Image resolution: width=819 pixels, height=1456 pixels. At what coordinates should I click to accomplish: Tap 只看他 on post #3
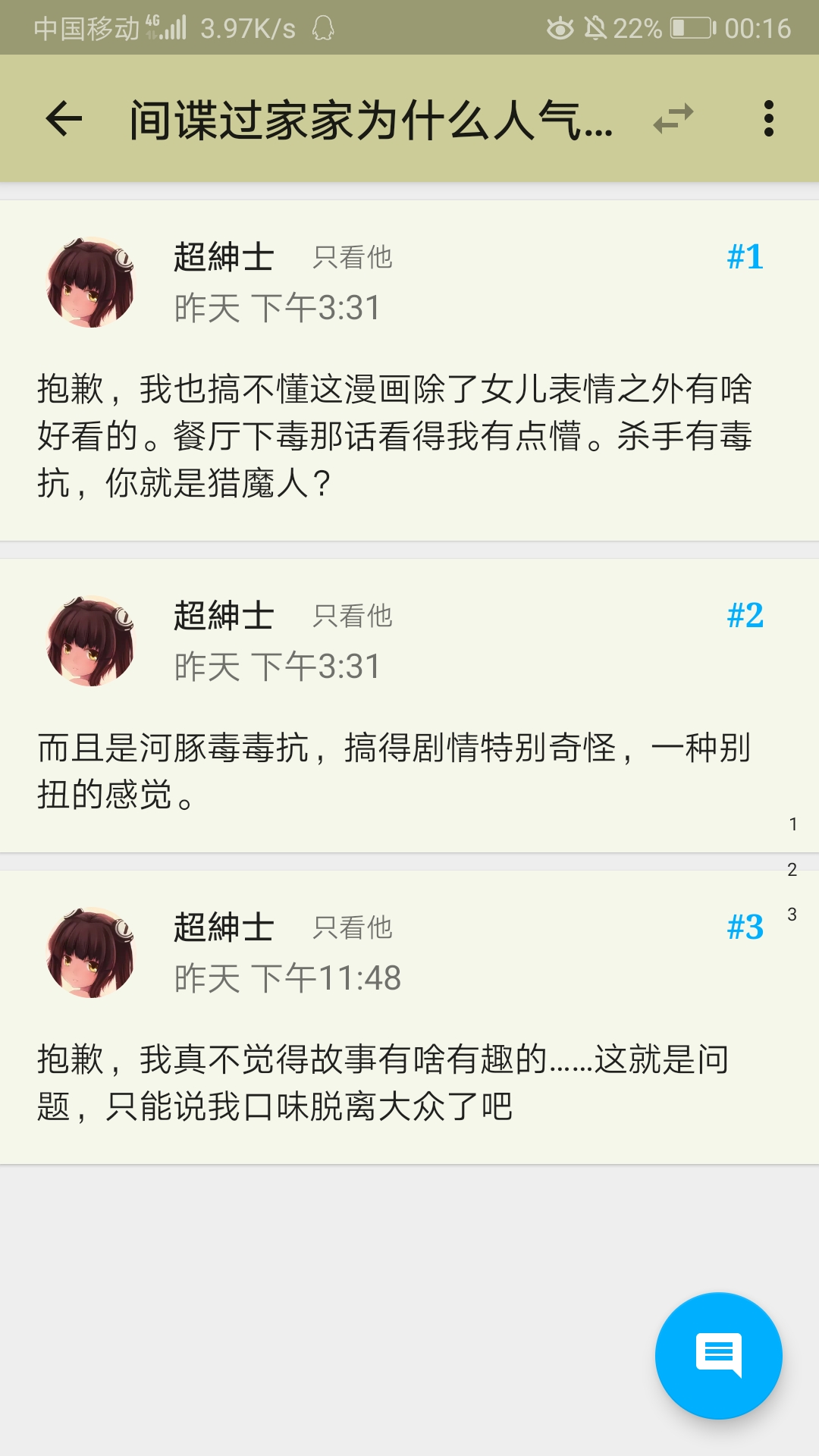[353, 928]
